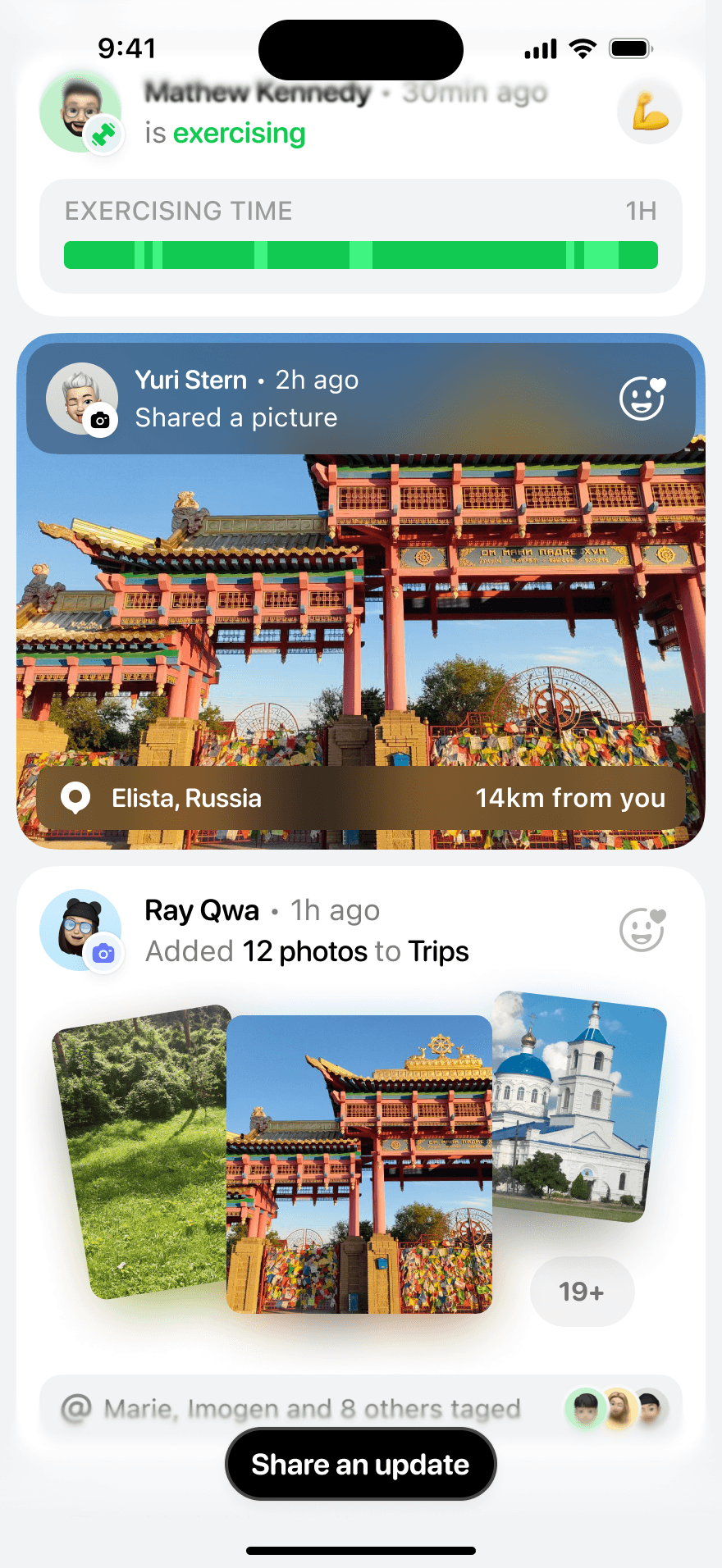This screenshot has height=1568, width=722.
Task: Send flexed-arm reaction to Mathew Kennedy
Action: (x=649, y=112)
